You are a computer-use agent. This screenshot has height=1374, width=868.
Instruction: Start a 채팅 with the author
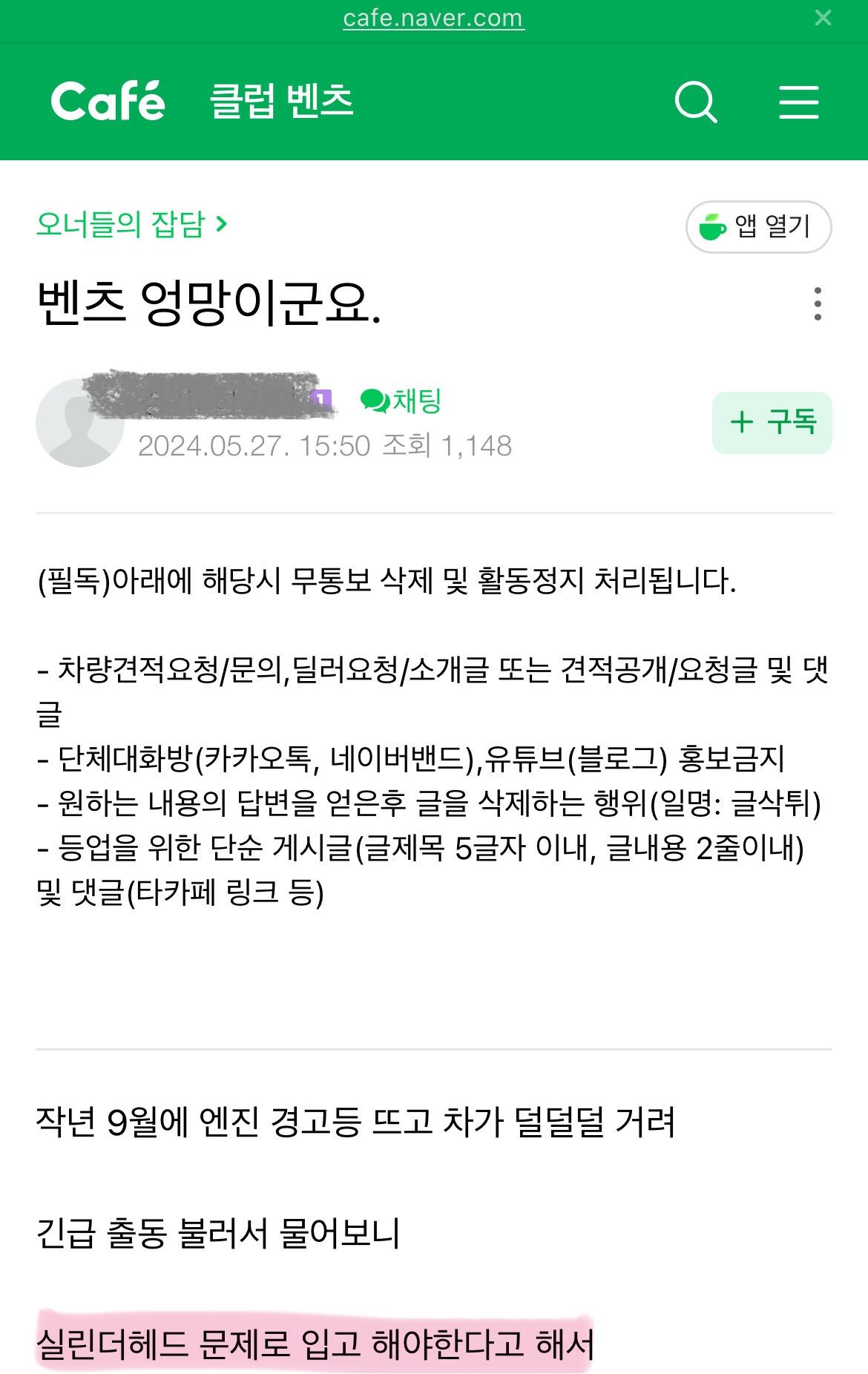(401, 401)
